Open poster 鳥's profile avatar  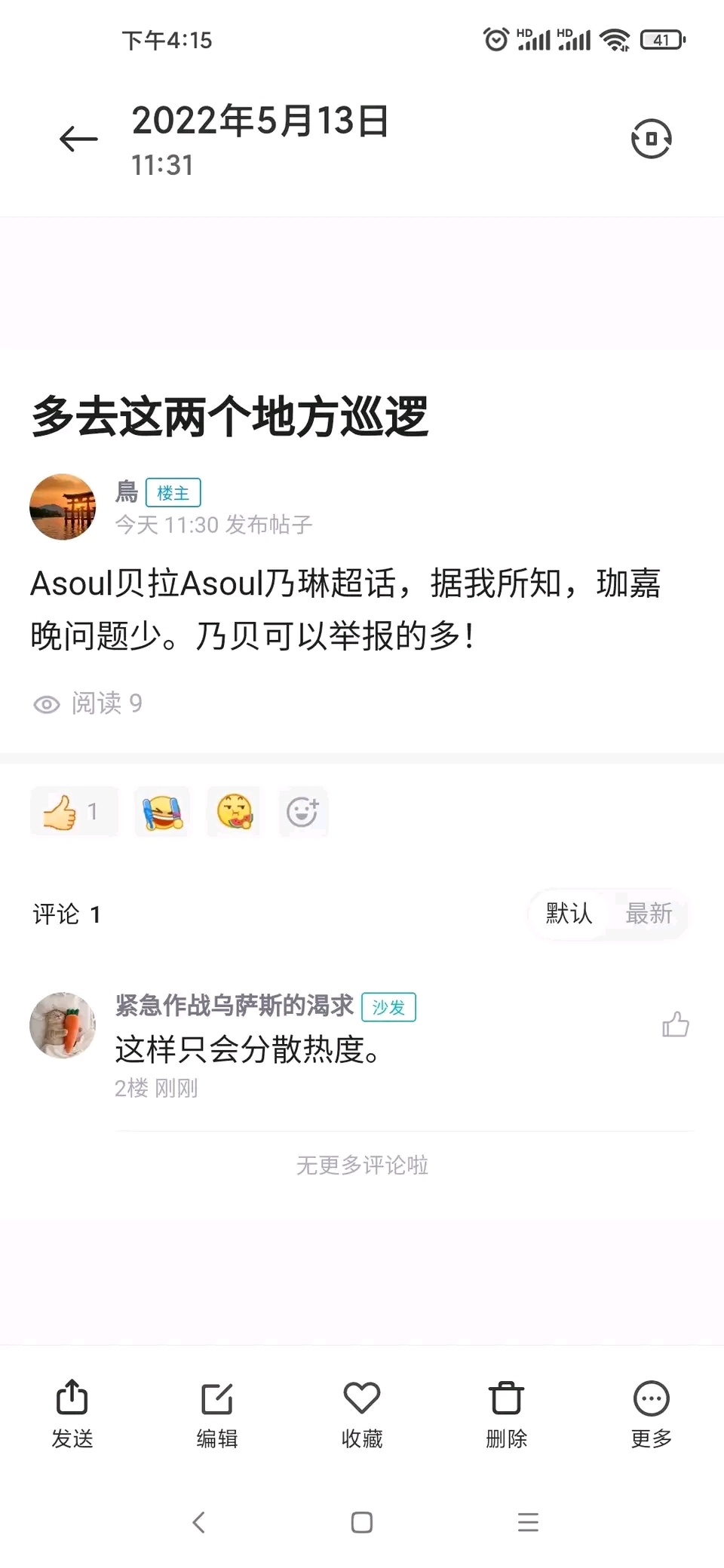pyautogui.click(x=63, y=507)
